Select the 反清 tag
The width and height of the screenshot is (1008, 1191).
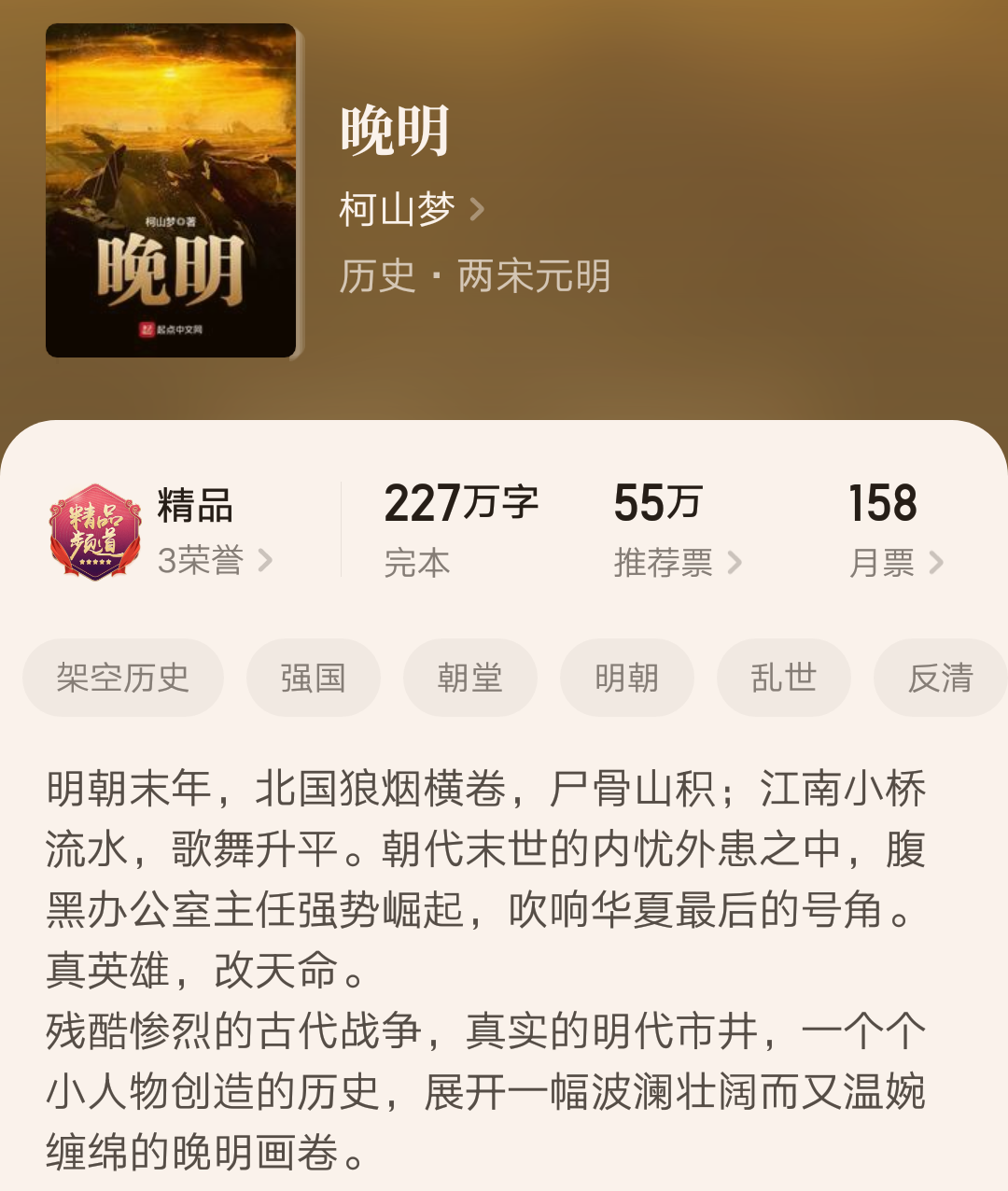940,679
